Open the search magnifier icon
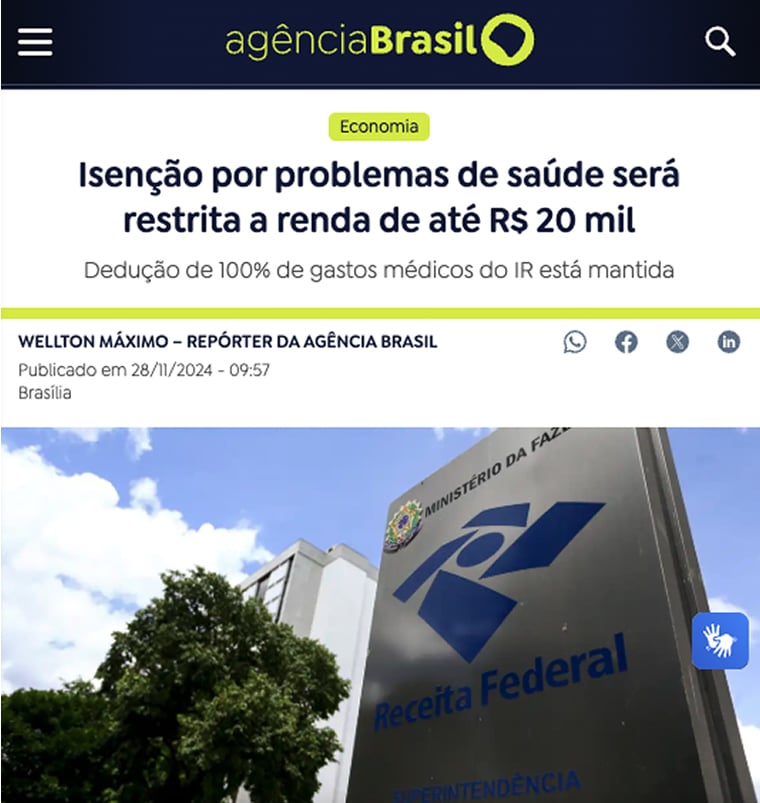The width and height of the screenshot is (760, 803). [x=720, y=42]
